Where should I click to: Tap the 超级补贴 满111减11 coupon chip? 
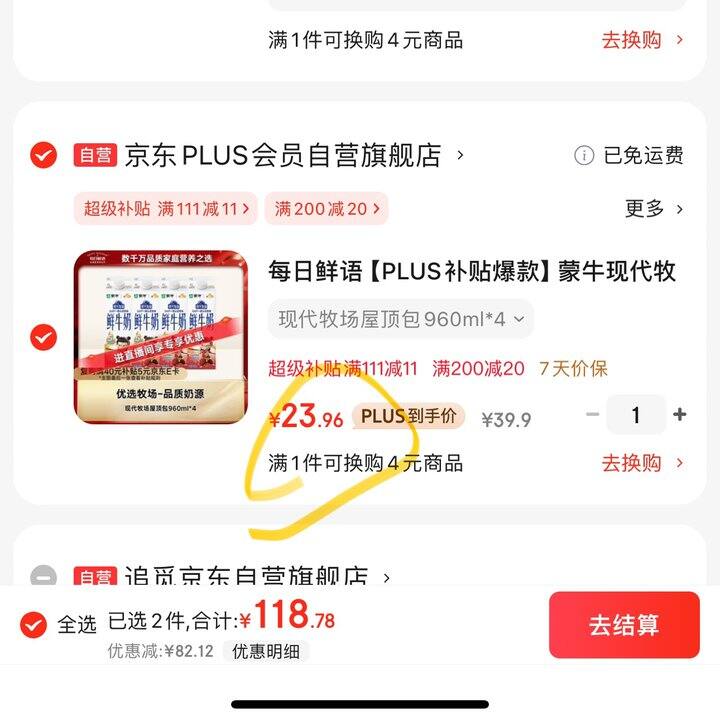tap(165, 208)
